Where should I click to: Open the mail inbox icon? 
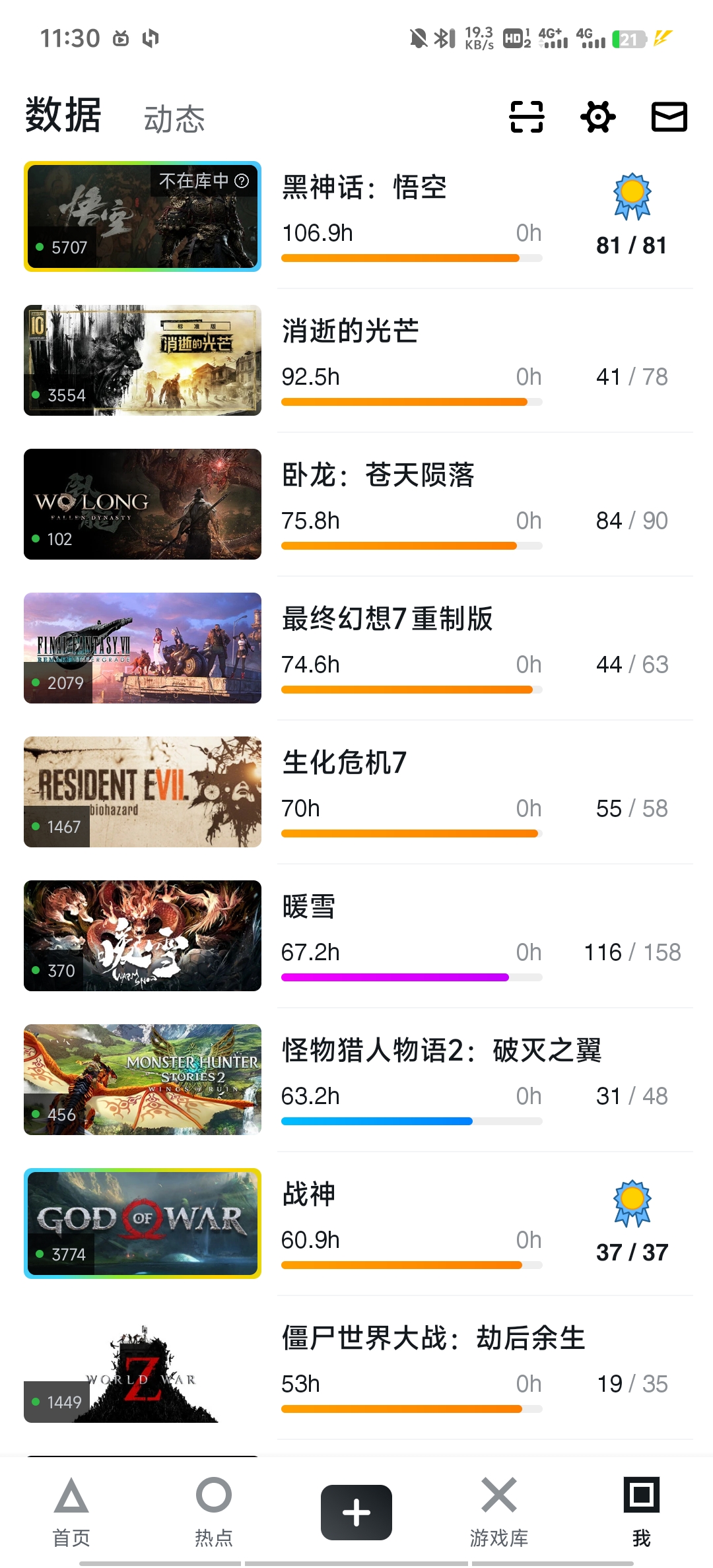tap(669, 117)
